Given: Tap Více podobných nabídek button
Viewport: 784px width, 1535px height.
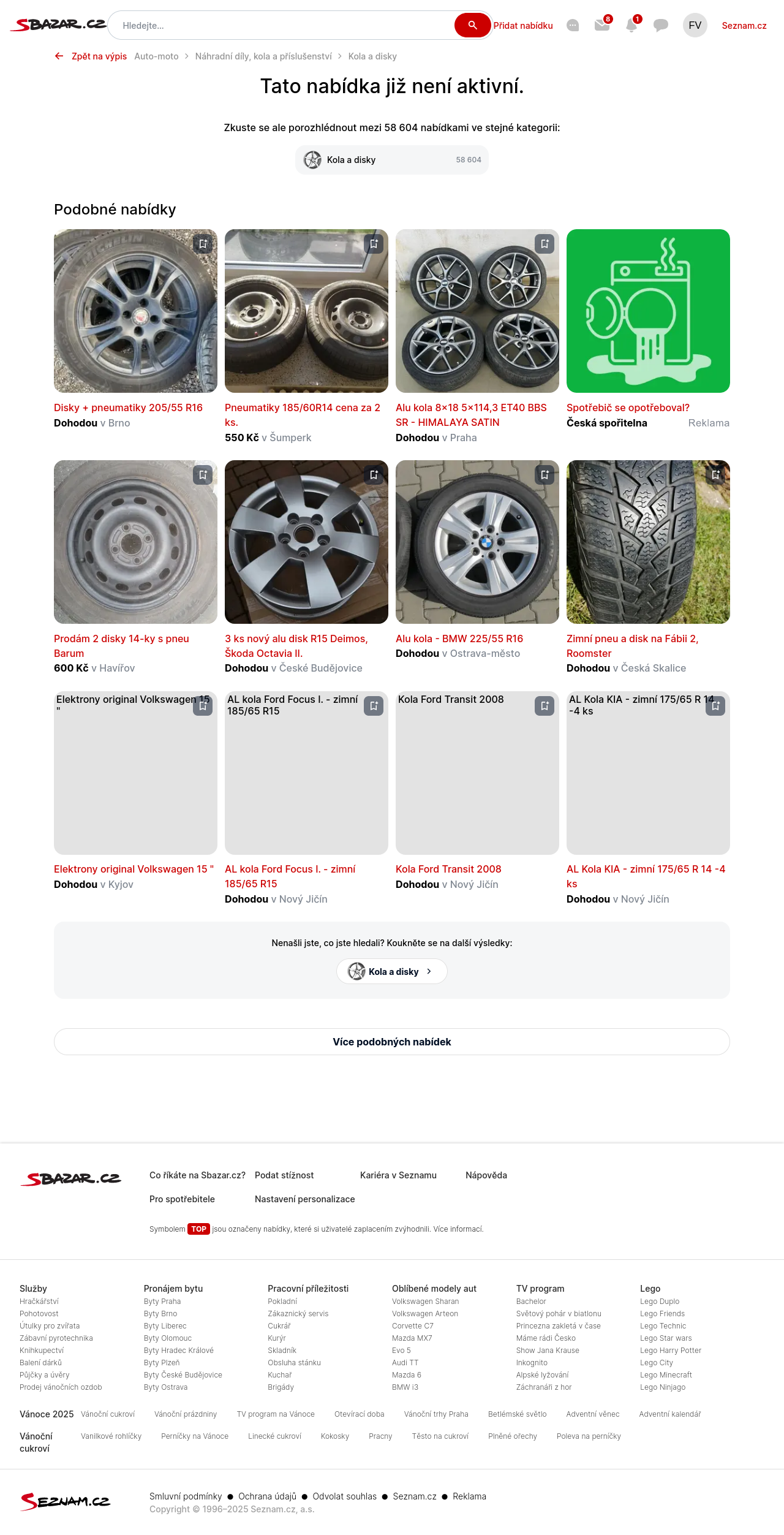Looking at the screenshot, I should coord(391,1042).
